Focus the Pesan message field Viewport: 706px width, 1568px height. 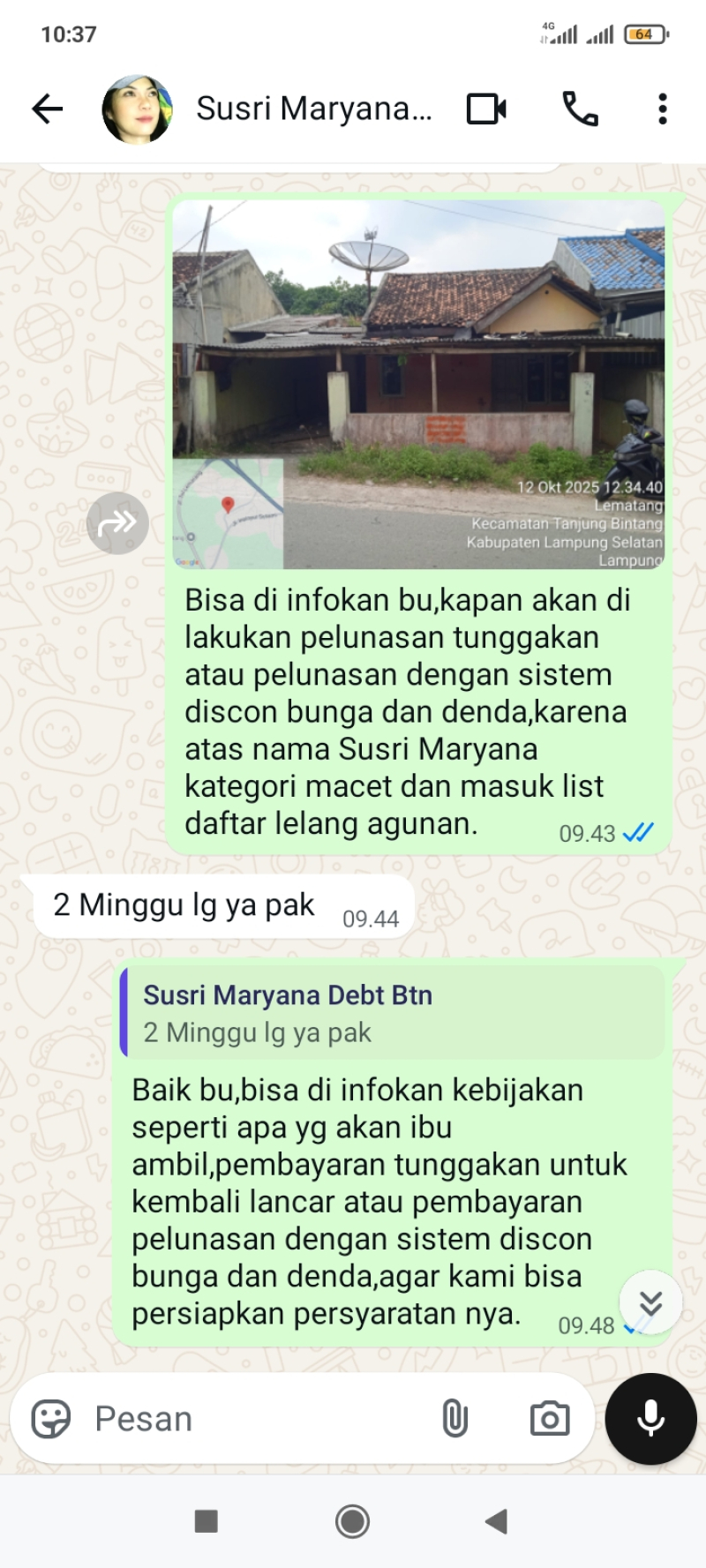[256, 1420]
